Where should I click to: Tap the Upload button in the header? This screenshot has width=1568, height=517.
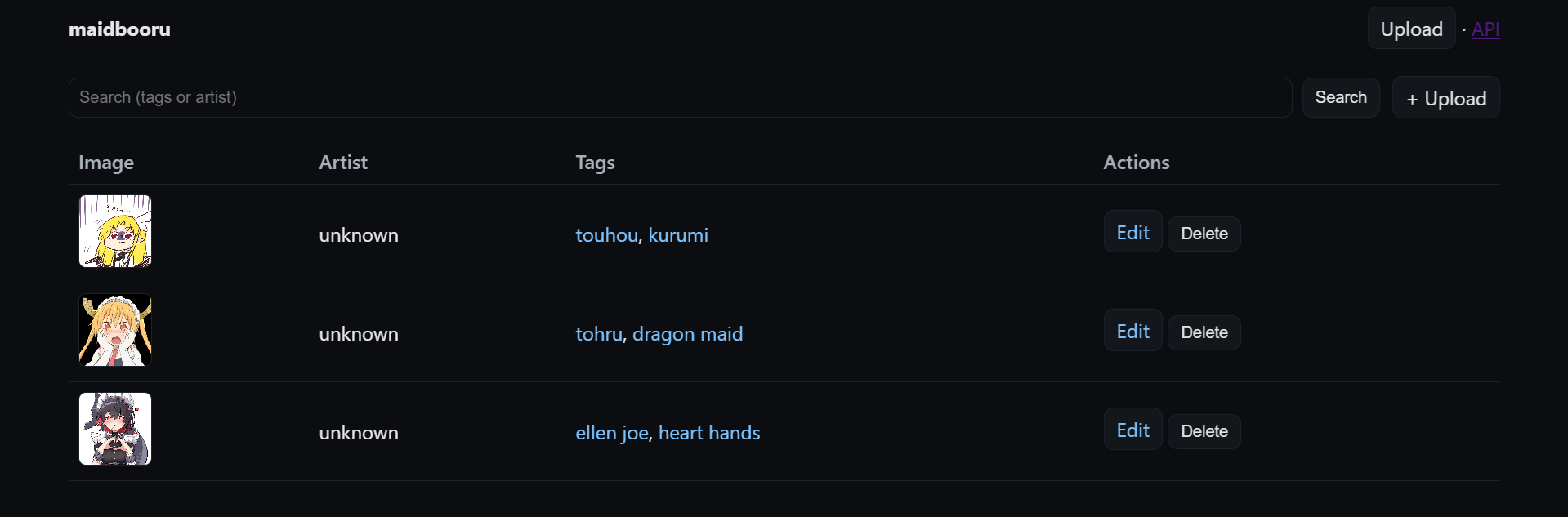pos(1411,29)
